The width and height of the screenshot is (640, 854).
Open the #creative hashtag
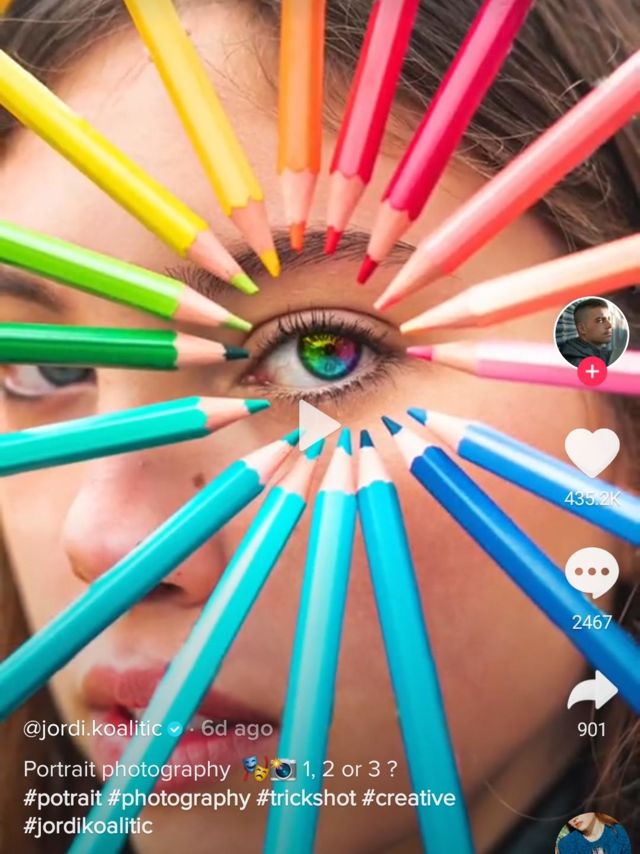point(408,798)
